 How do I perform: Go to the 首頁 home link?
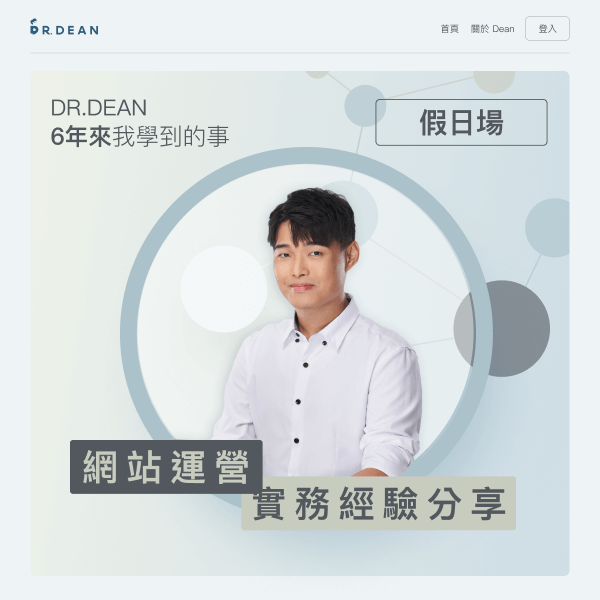(449, 29)
